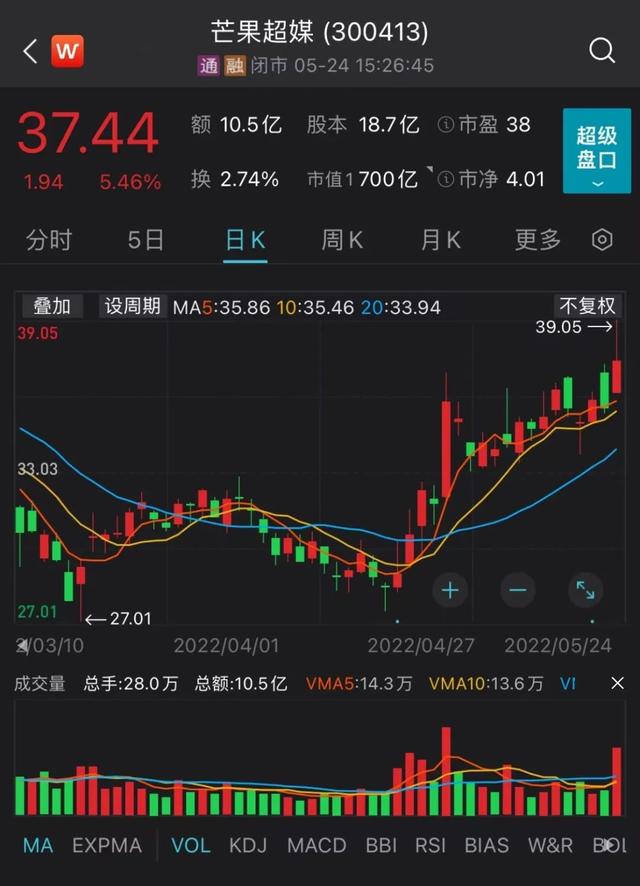Tap the 设周期 button
This screenshot has height=886, width=640.
[133, 306]
